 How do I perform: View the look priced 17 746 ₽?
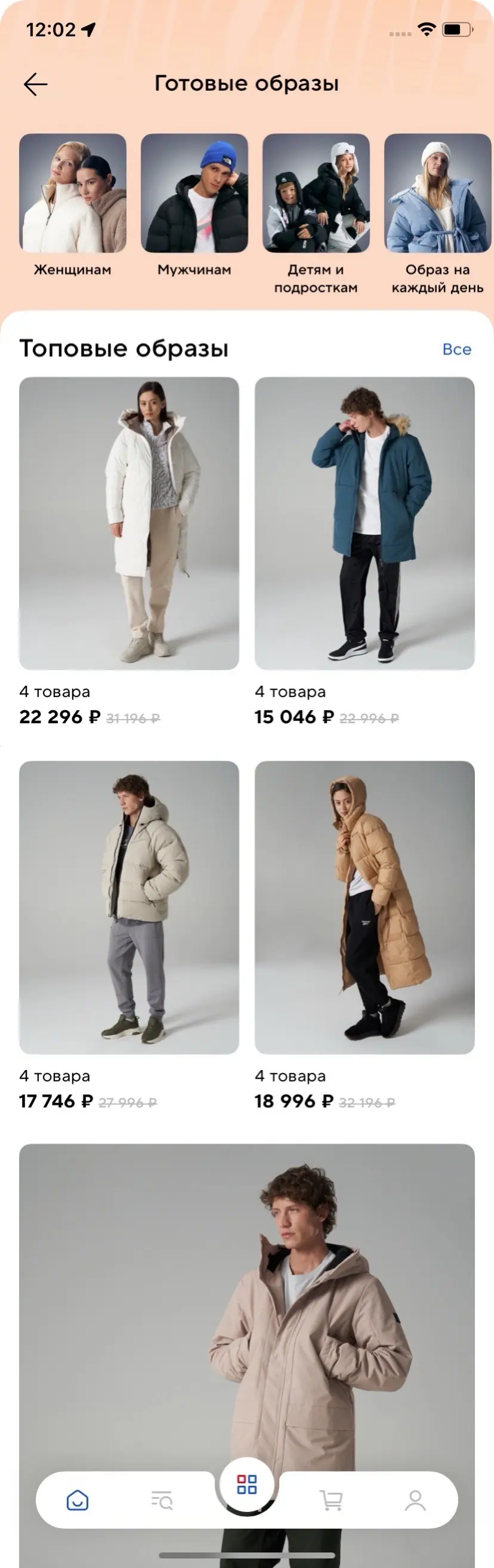[x=128, y=907]
